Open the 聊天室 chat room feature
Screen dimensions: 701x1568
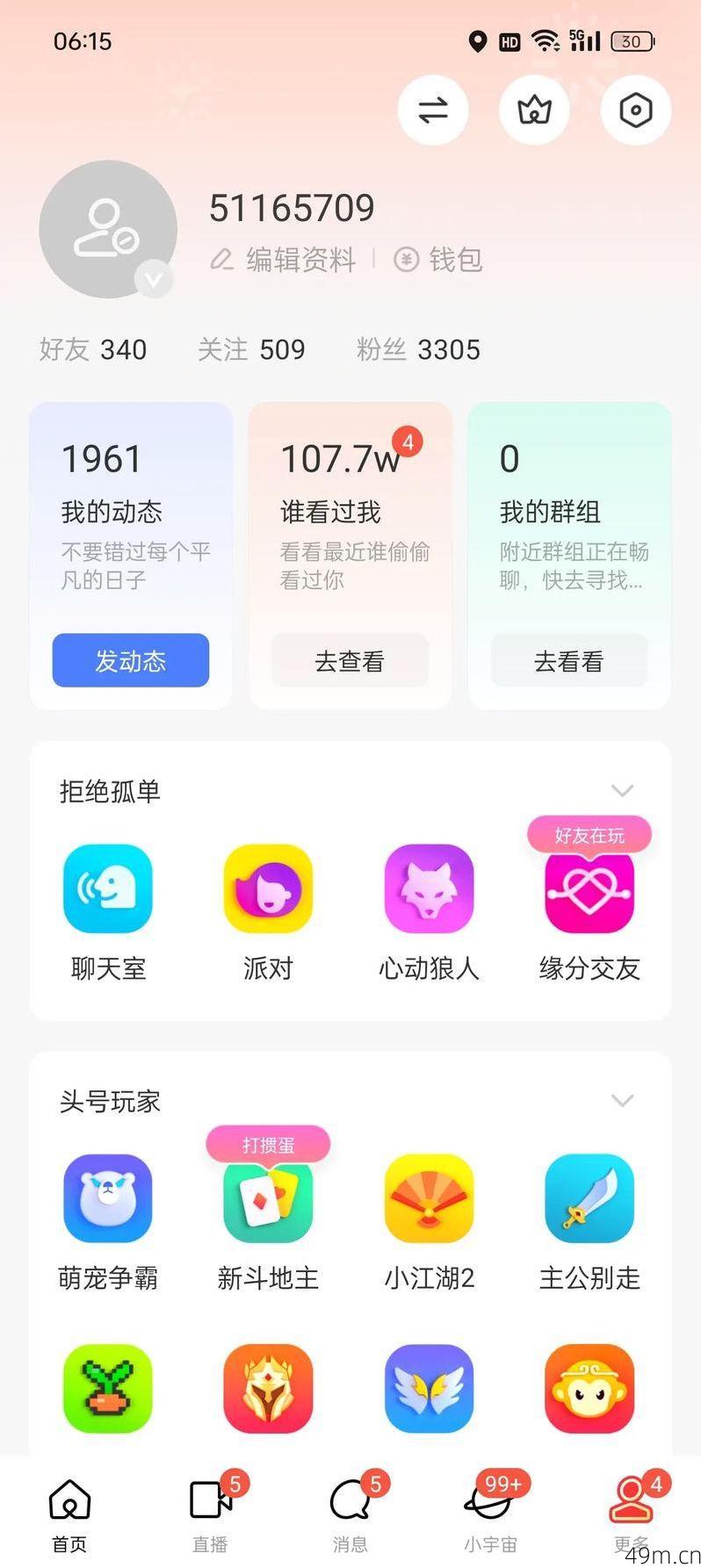pyautogui.click(x=107, y=888)
